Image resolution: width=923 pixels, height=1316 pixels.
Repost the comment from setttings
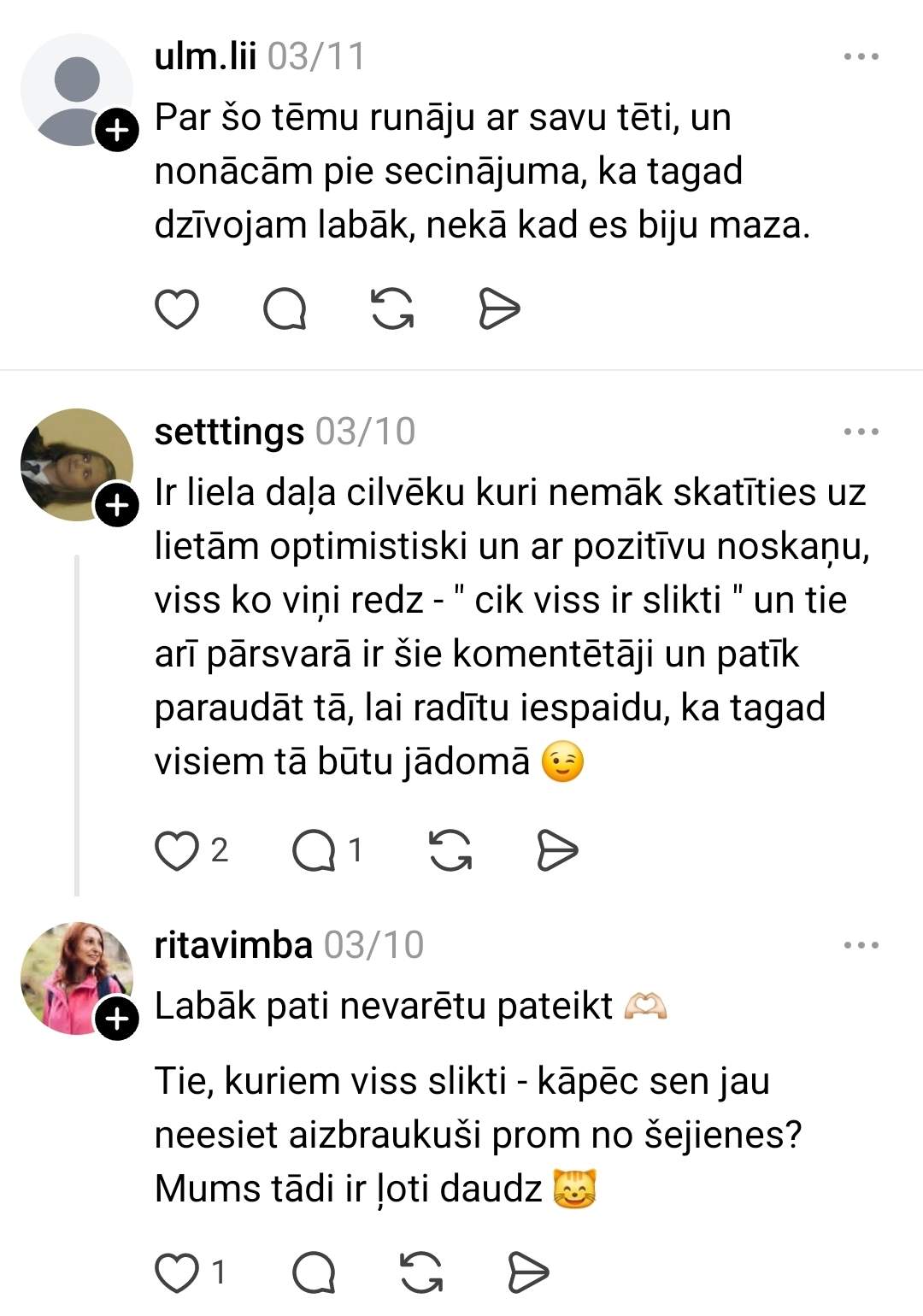pyautogui.click(x=450, y=850)
